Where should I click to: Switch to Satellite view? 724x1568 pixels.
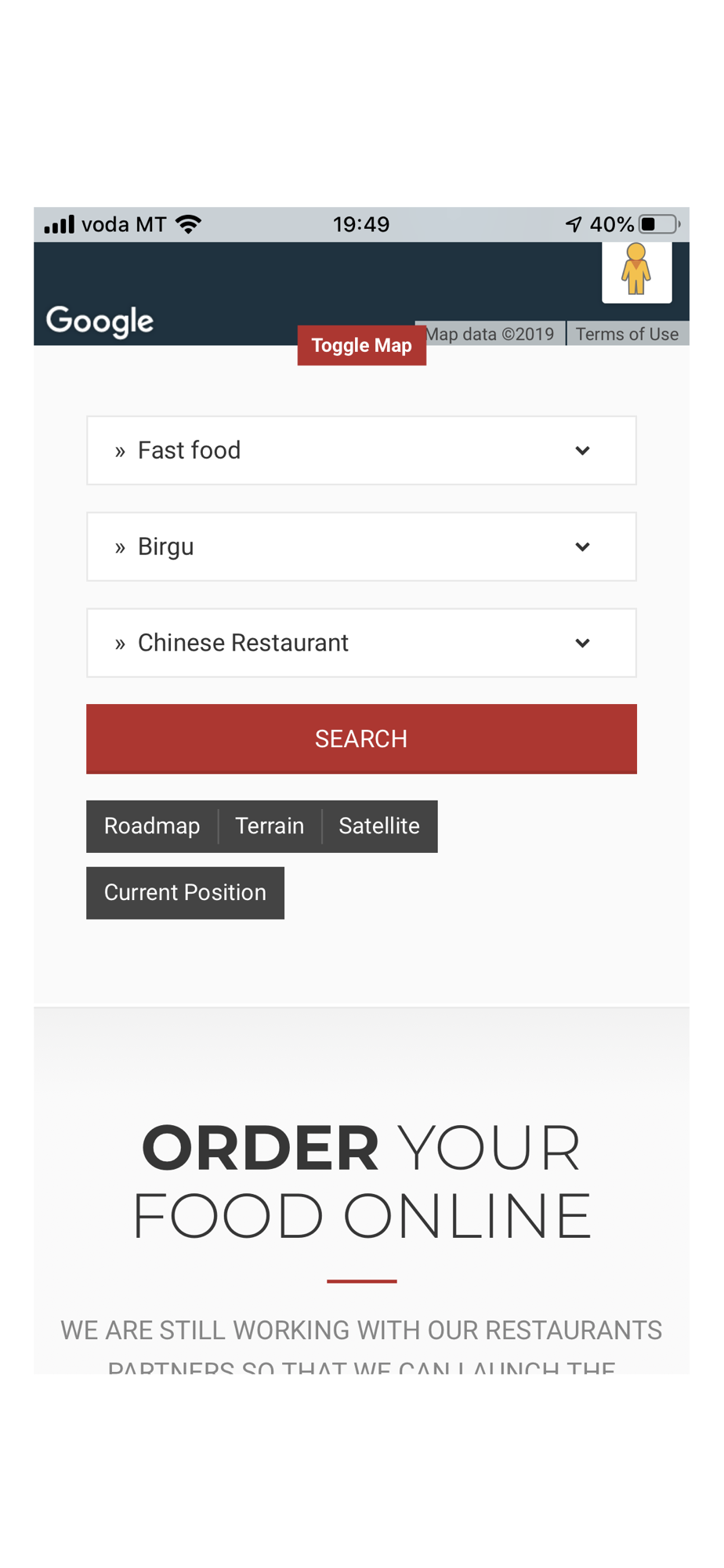click(x=379, y=826)
